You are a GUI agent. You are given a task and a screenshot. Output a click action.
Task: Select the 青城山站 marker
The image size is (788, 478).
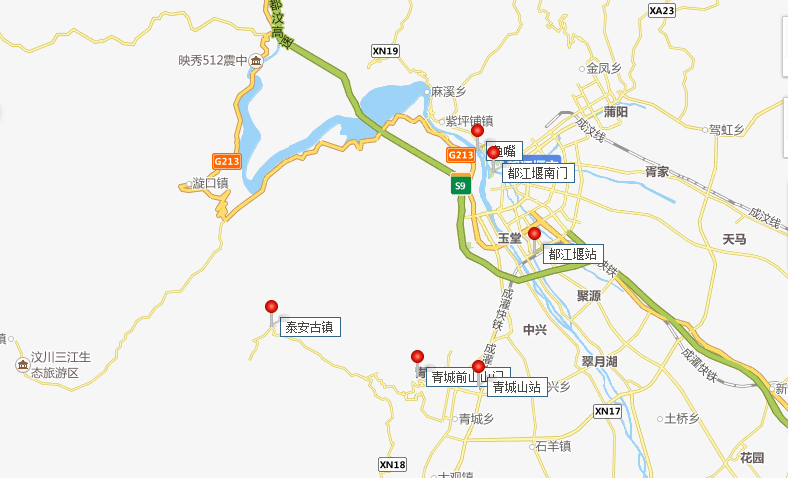478,367
